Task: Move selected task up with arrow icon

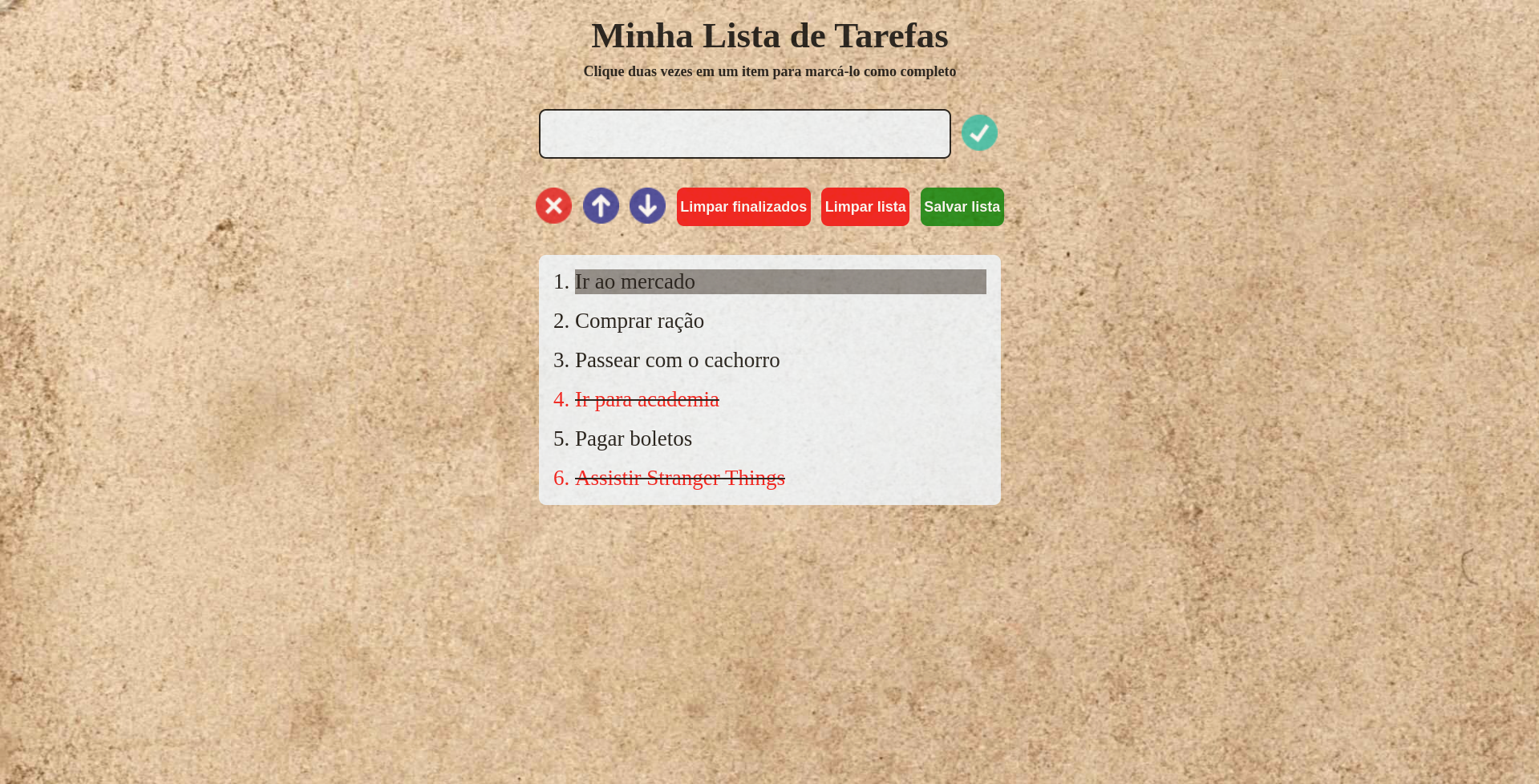Action: pyautogui.click(x=601, y=206)
